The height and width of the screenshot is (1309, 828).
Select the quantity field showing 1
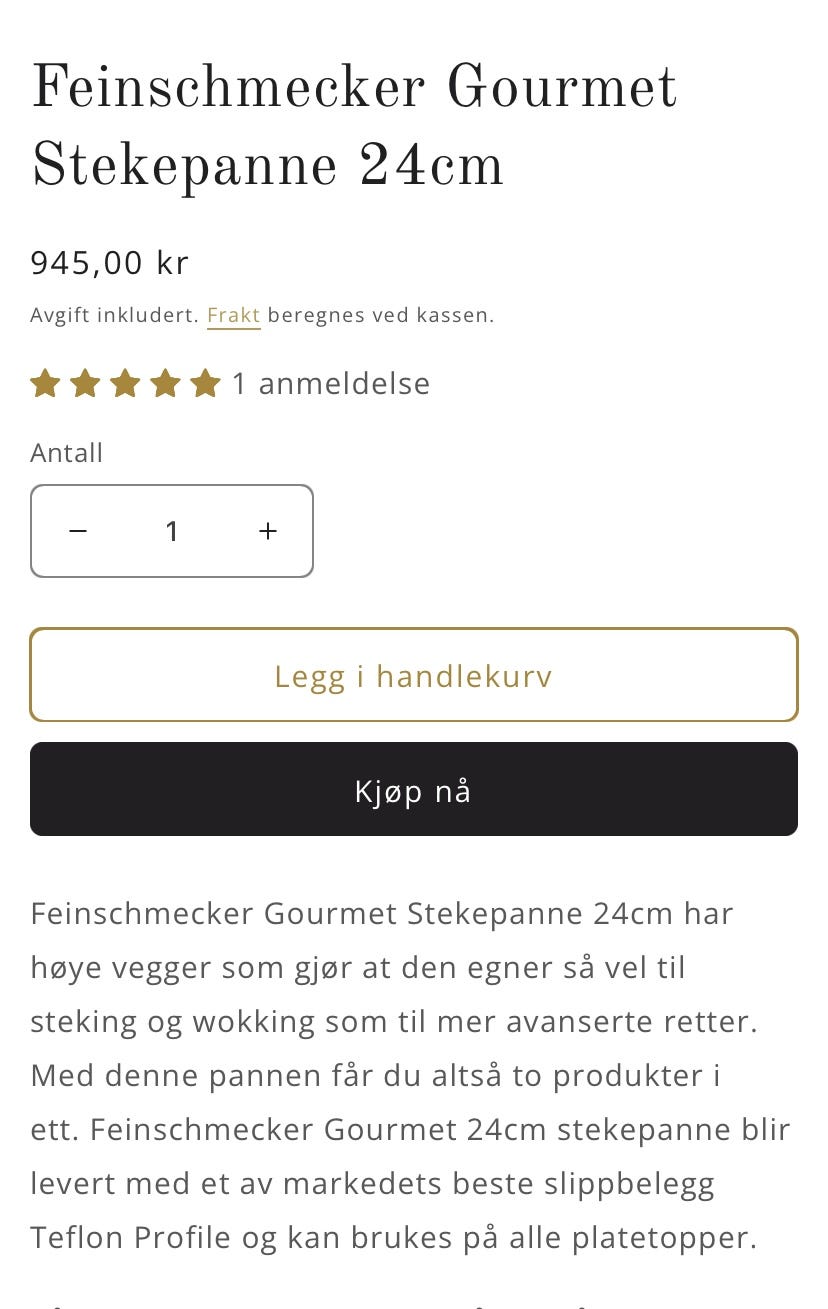click(172, 531)
